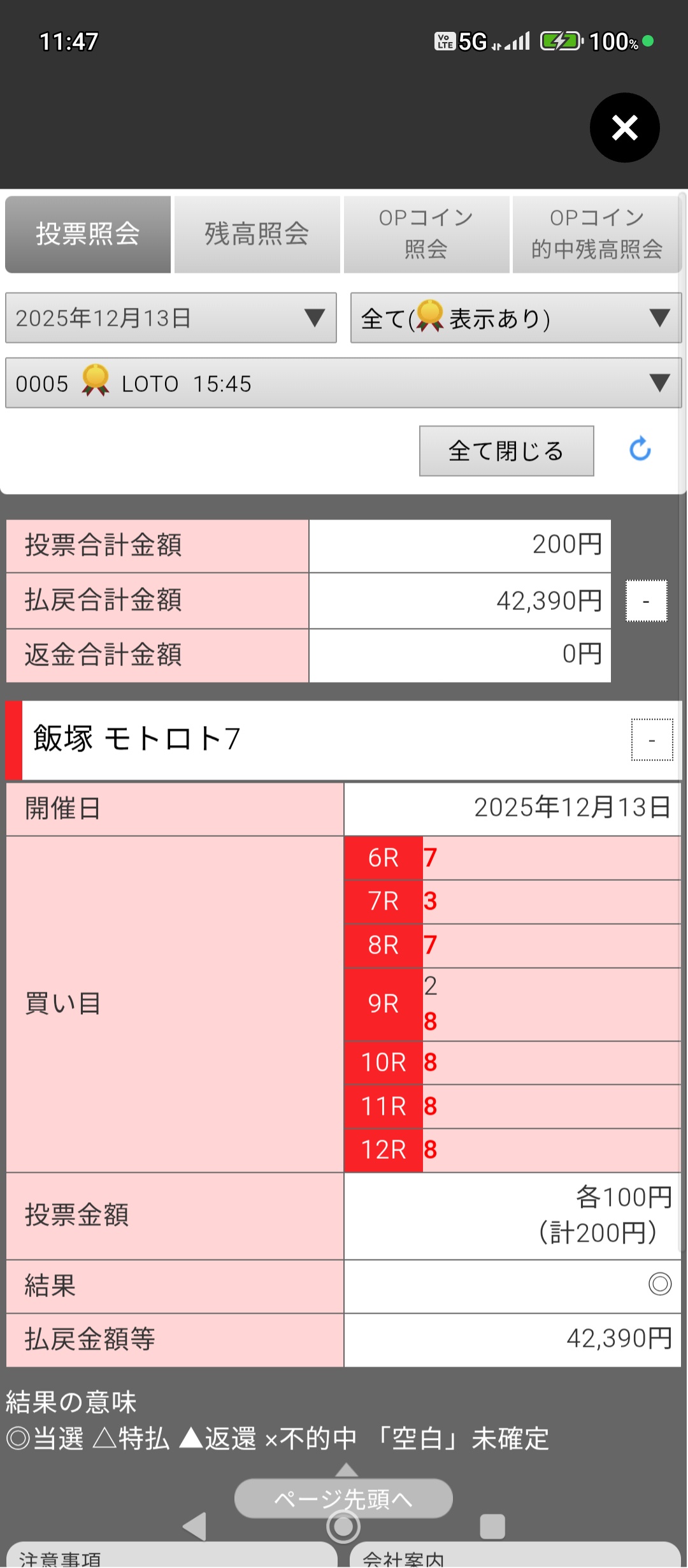Tap the 全て閉じる button

506,451
